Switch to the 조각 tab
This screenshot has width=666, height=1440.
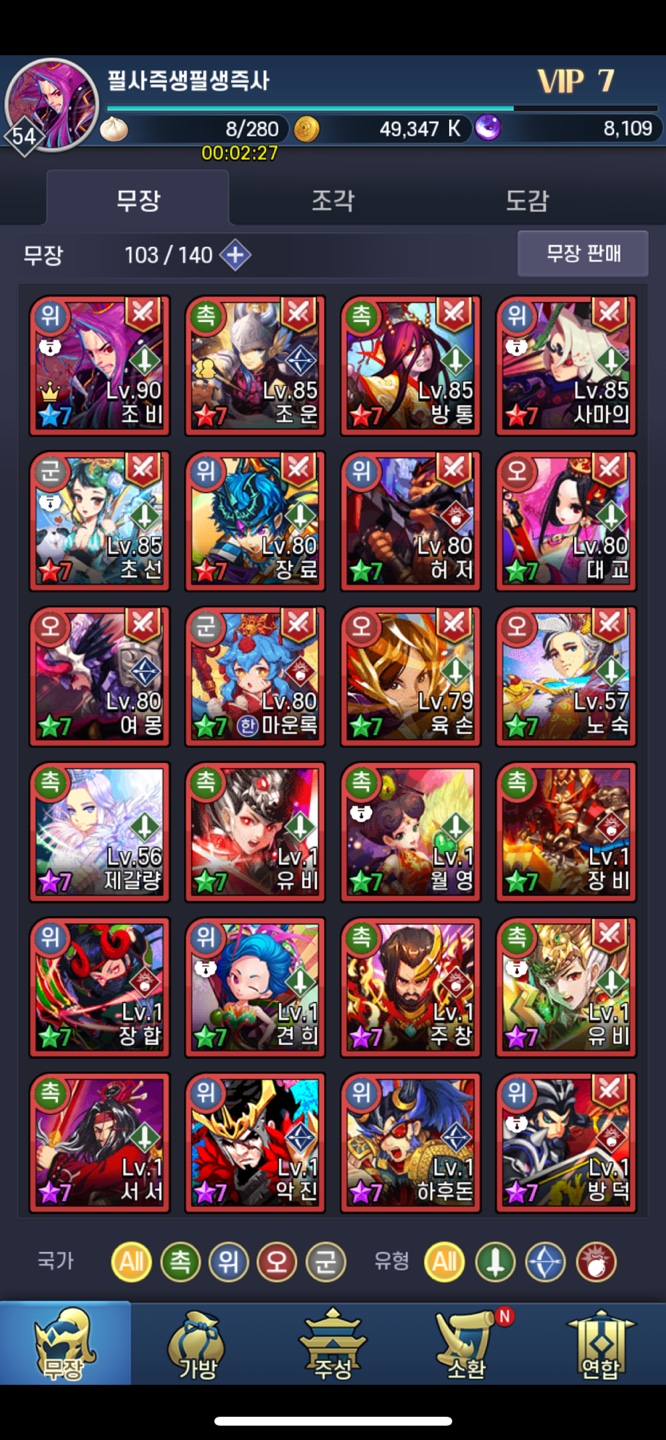(332, 200)
